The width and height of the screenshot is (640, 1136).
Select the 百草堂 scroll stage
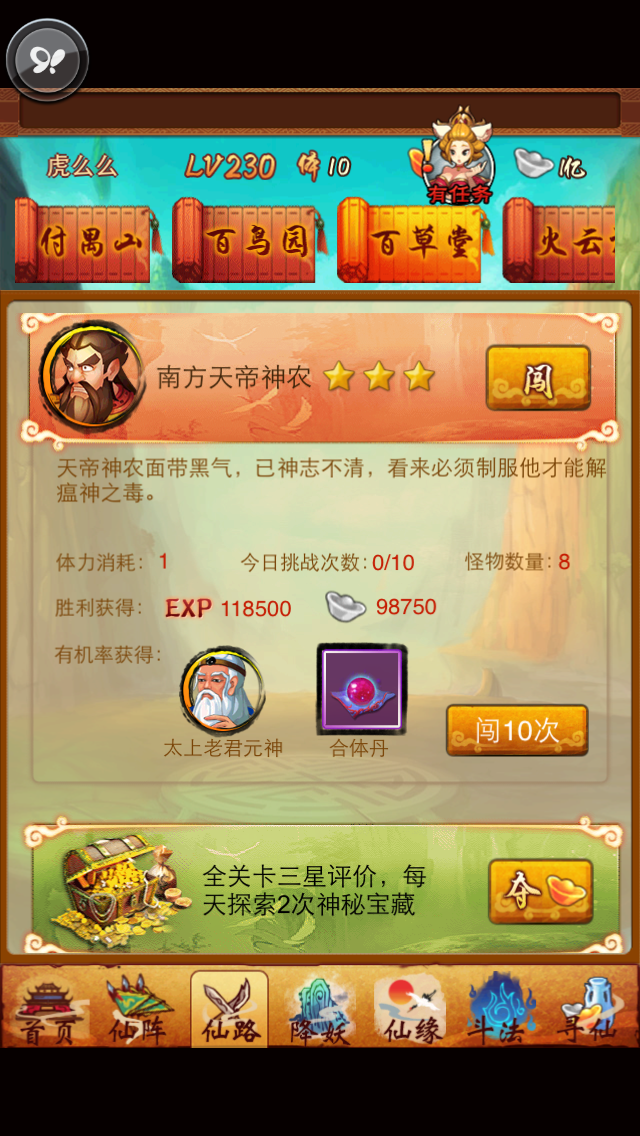tap(412, 241)
